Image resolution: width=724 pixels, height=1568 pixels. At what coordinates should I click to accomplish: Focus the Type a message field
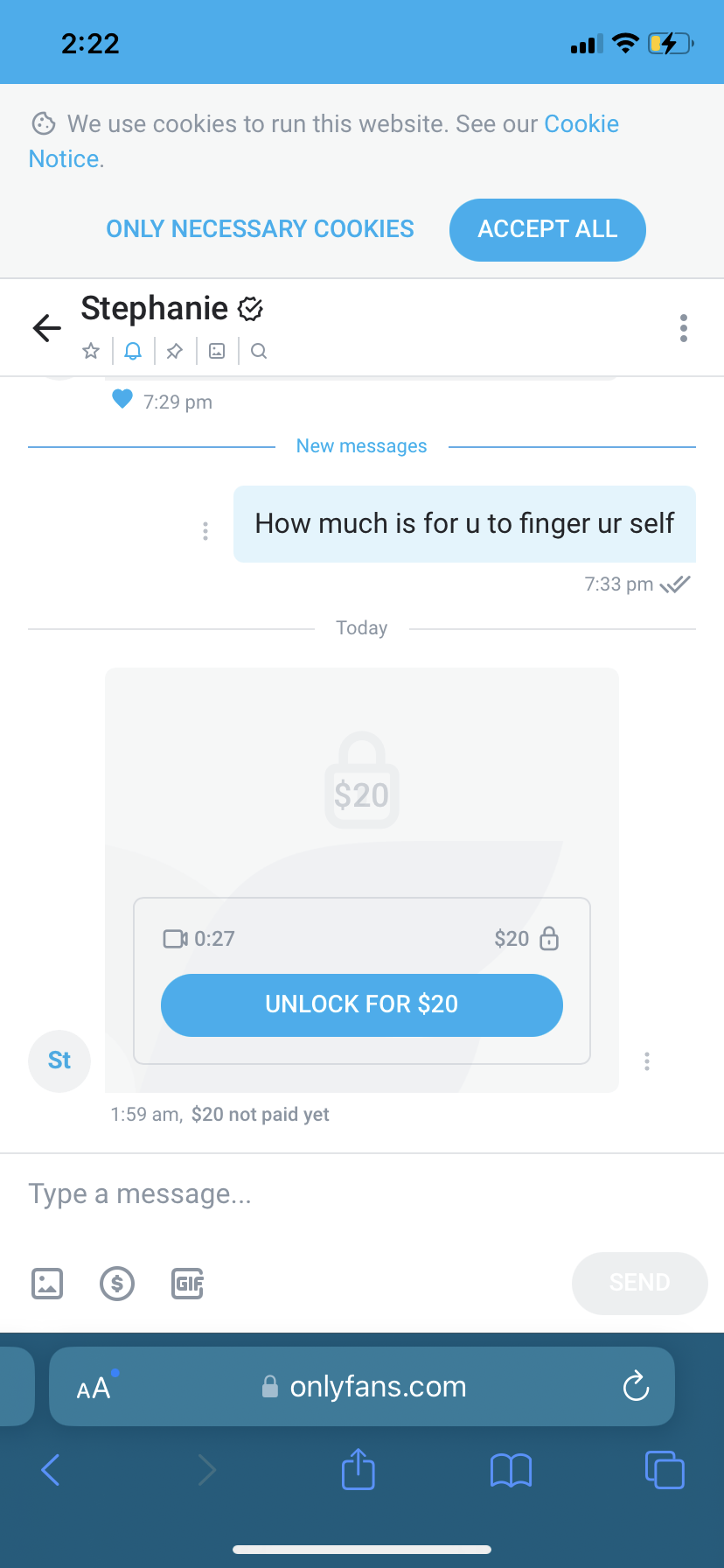click(x=350, y=1194)
